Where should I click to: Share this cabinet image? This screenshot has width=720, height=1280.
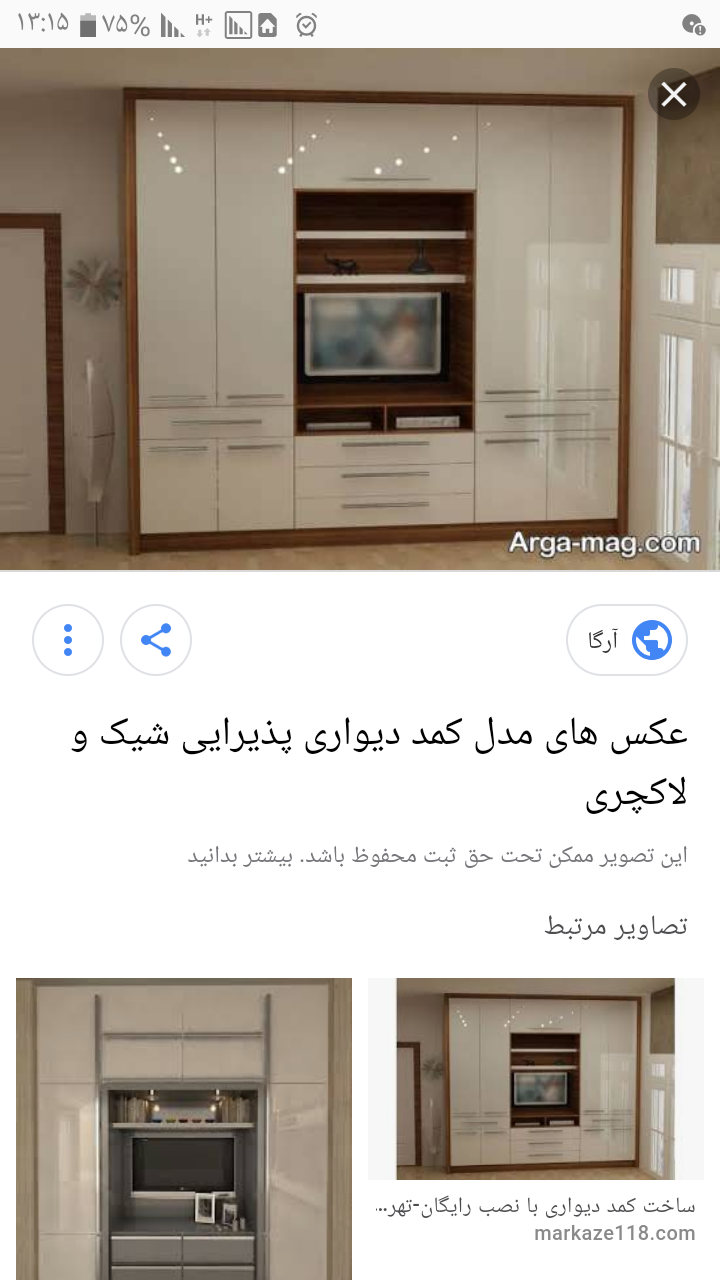(156, 640)
